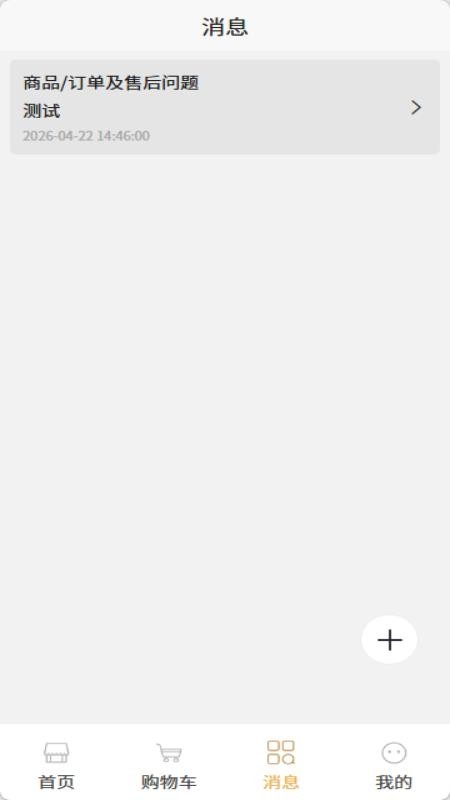Go to the 我的 tab
This screenshot has width=450, height=800.
click(394, 765)
